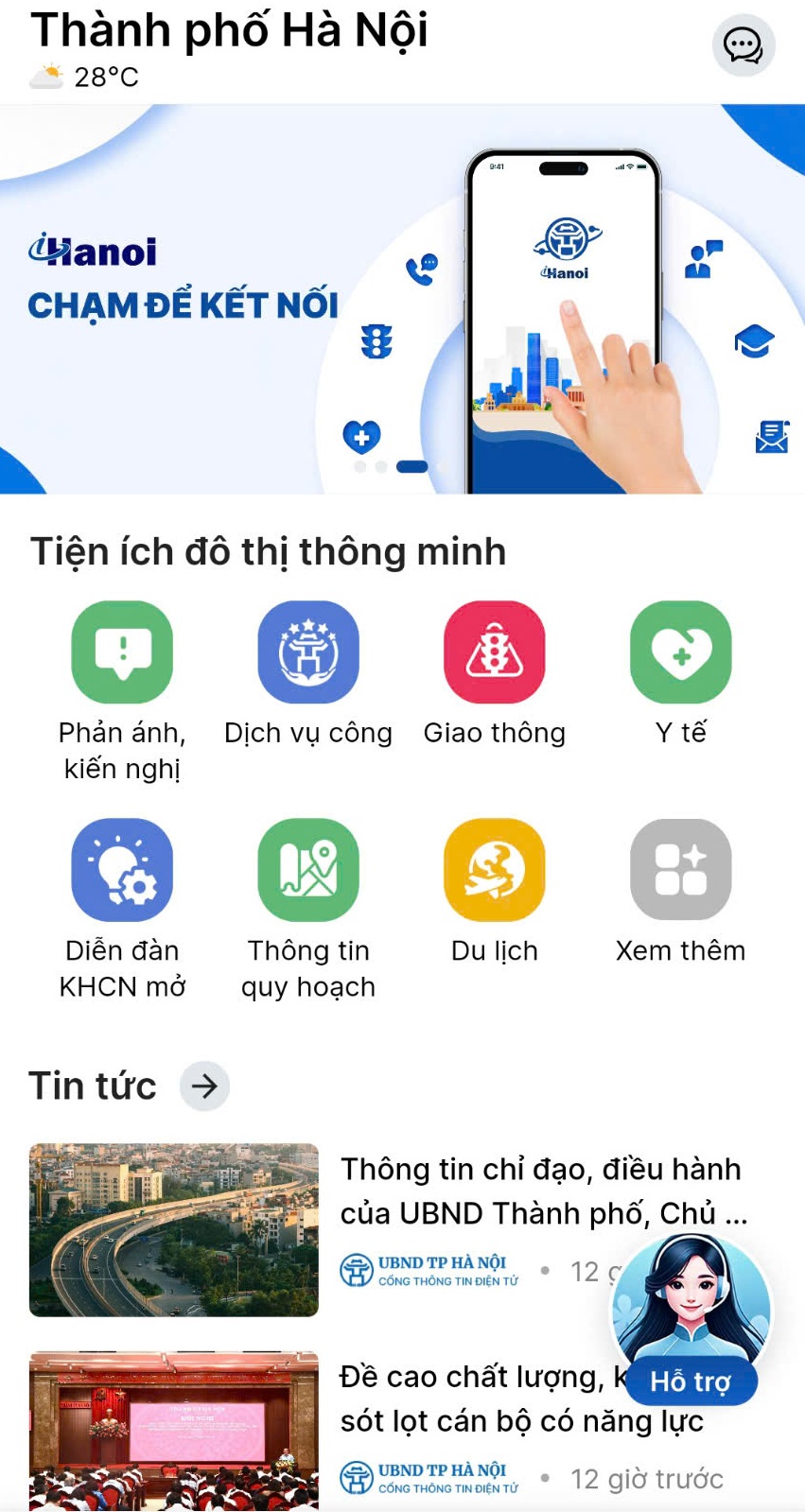
Task: Open Phản ánh, kiến nghị service
Action: (122, 652)
